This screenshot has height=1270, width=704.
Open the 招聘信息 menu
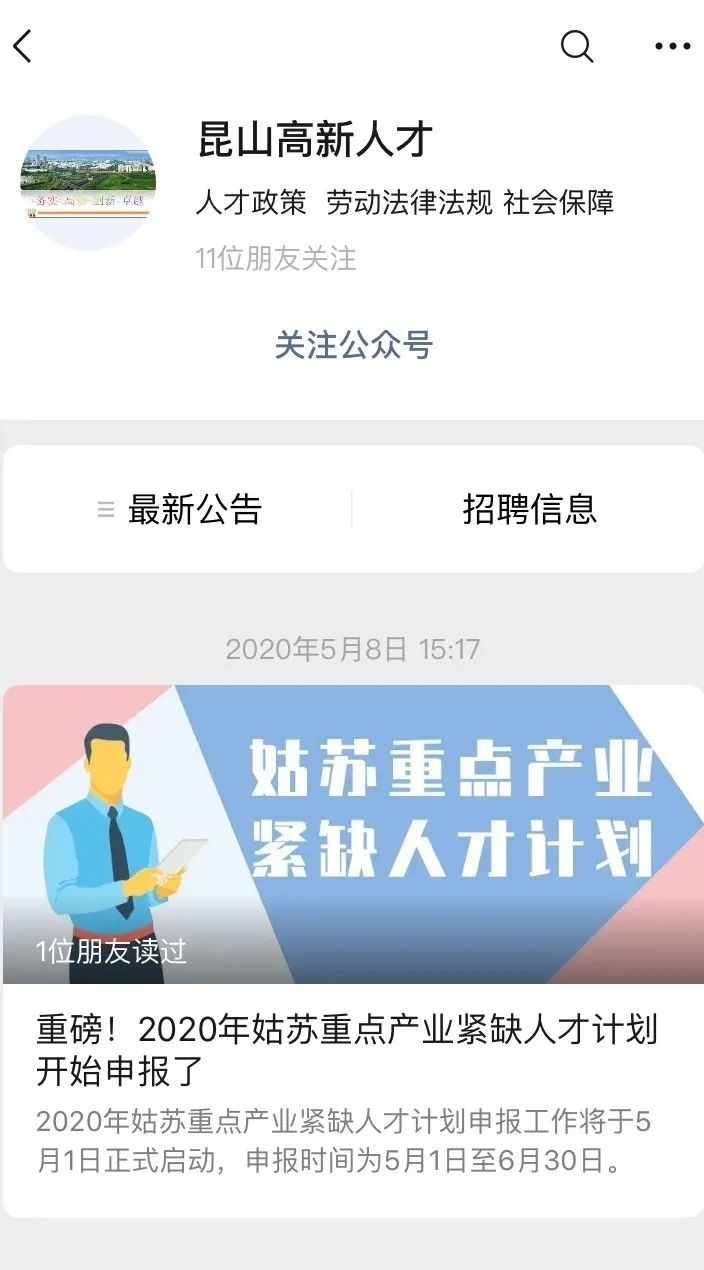click(529, 509)
